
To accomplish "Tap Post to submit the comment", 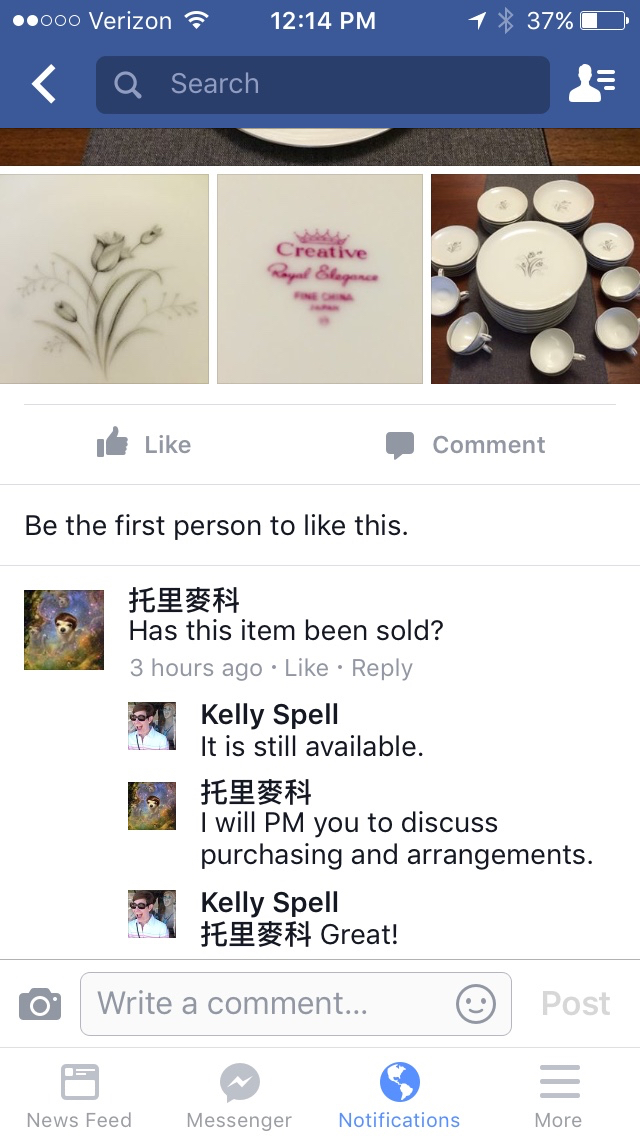I will [575, 1004].
